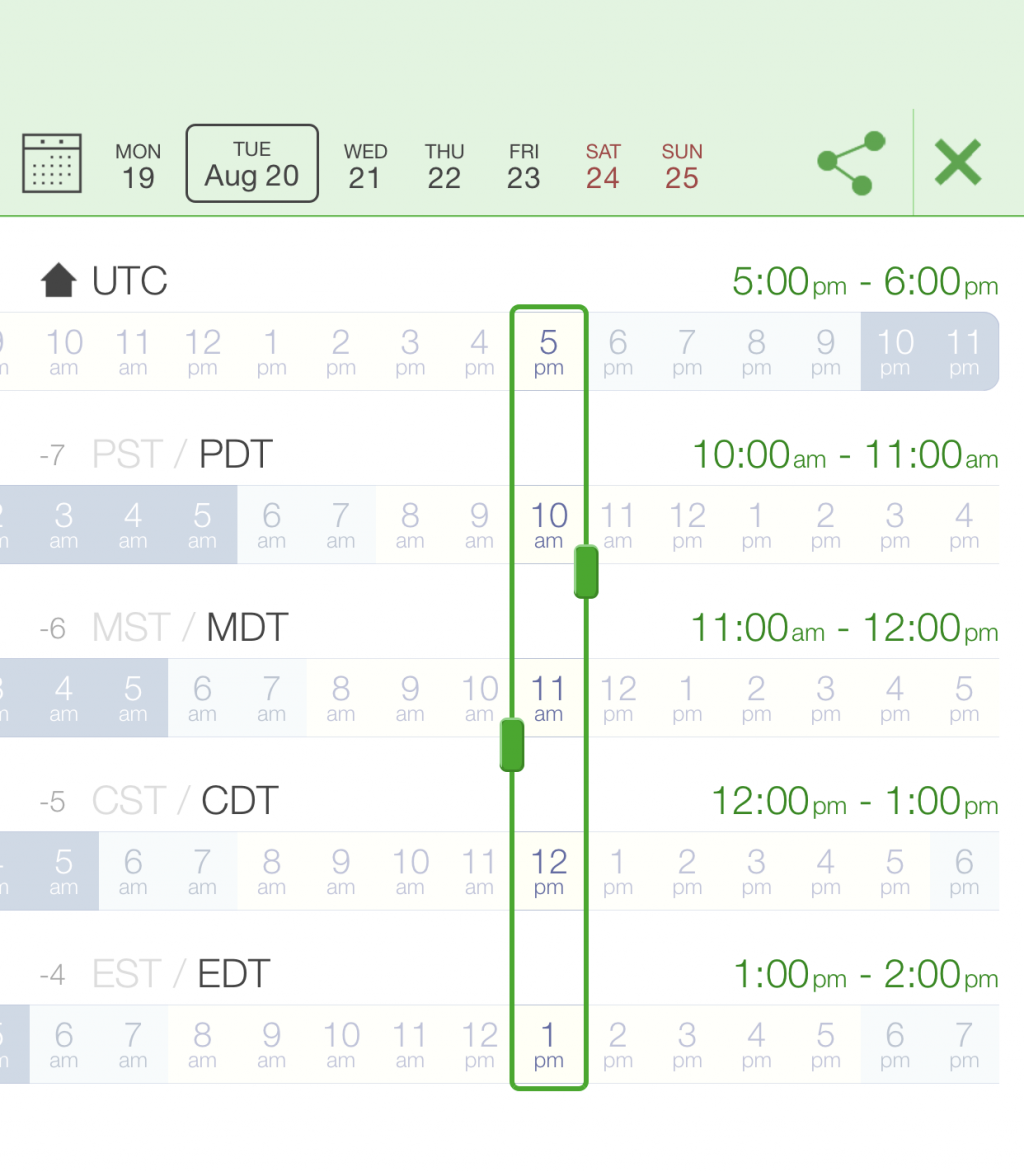Open the calendar date picker
Image resolution: width=1024 pixels, height=1172 pixels.
coord(51,163)
